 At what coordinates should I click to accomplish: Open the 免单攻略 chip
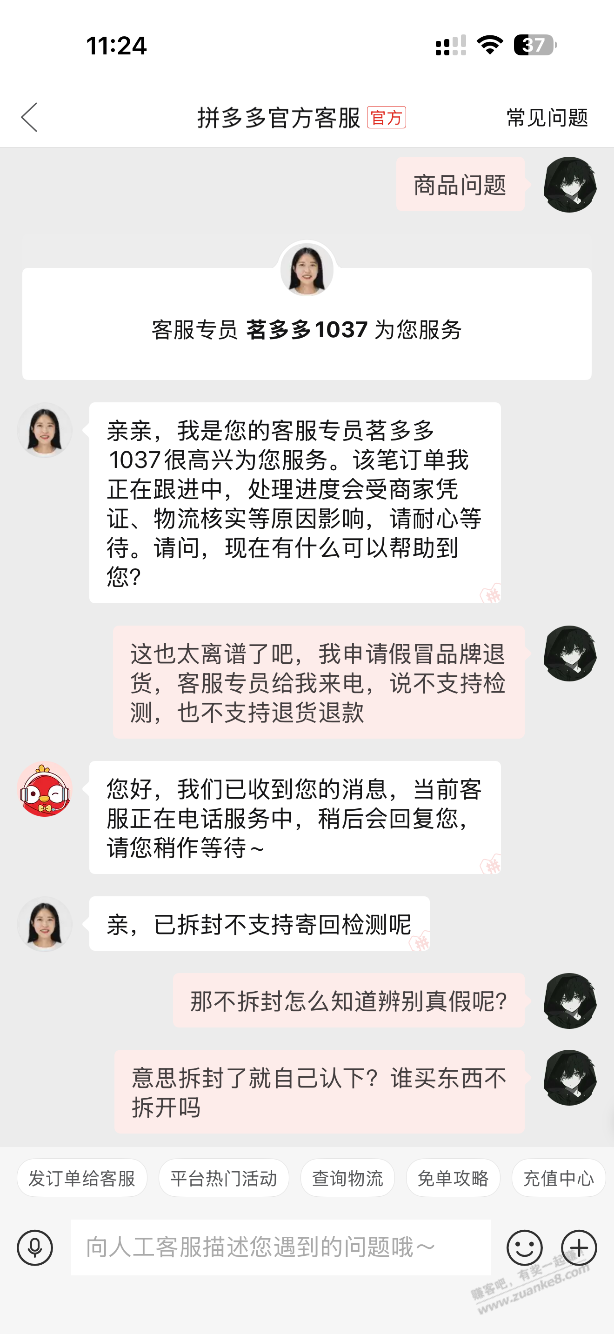pos(453,1178)
